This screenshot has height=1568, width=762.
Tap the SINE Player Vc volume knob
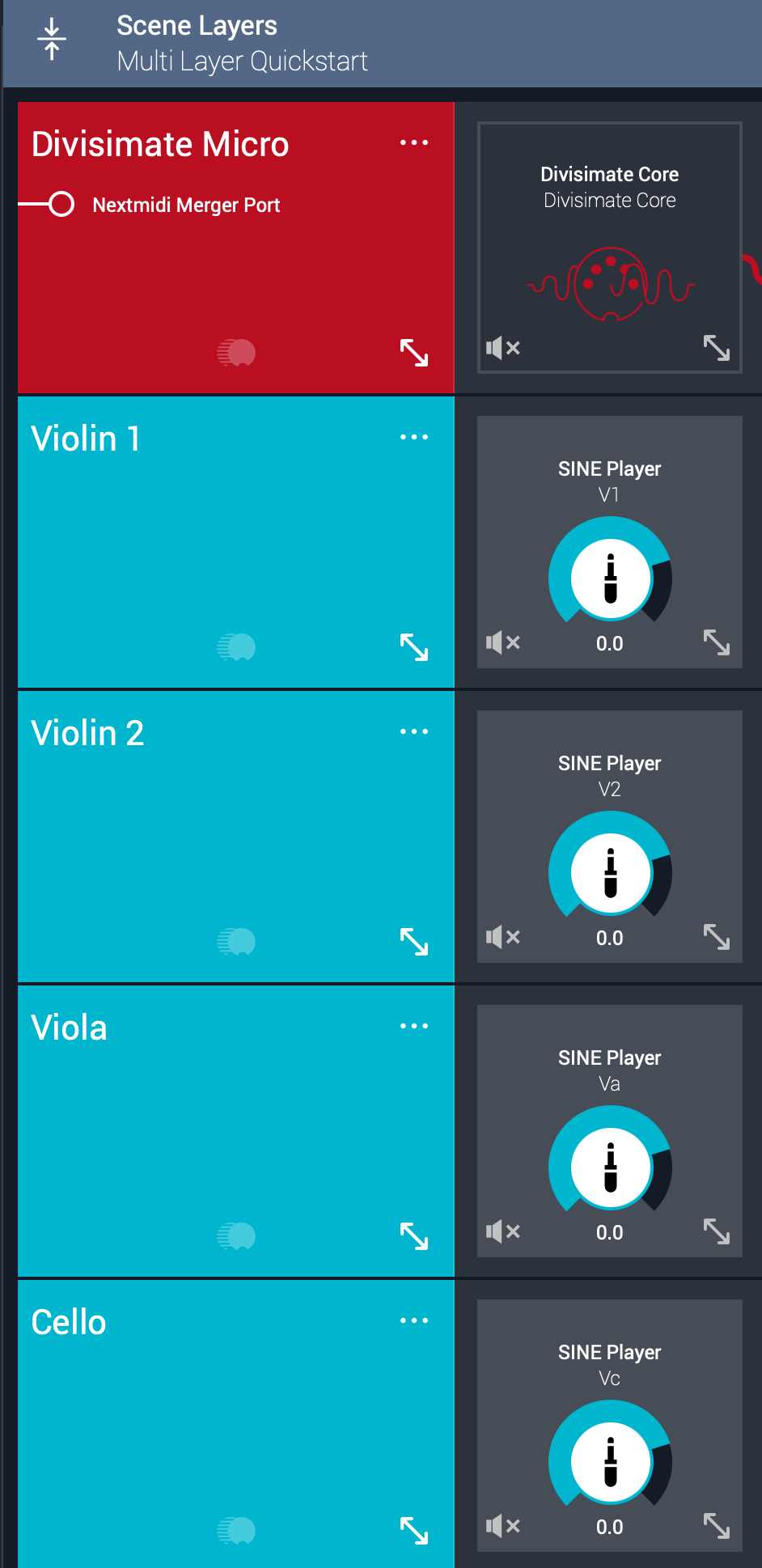click(611, 1462)
